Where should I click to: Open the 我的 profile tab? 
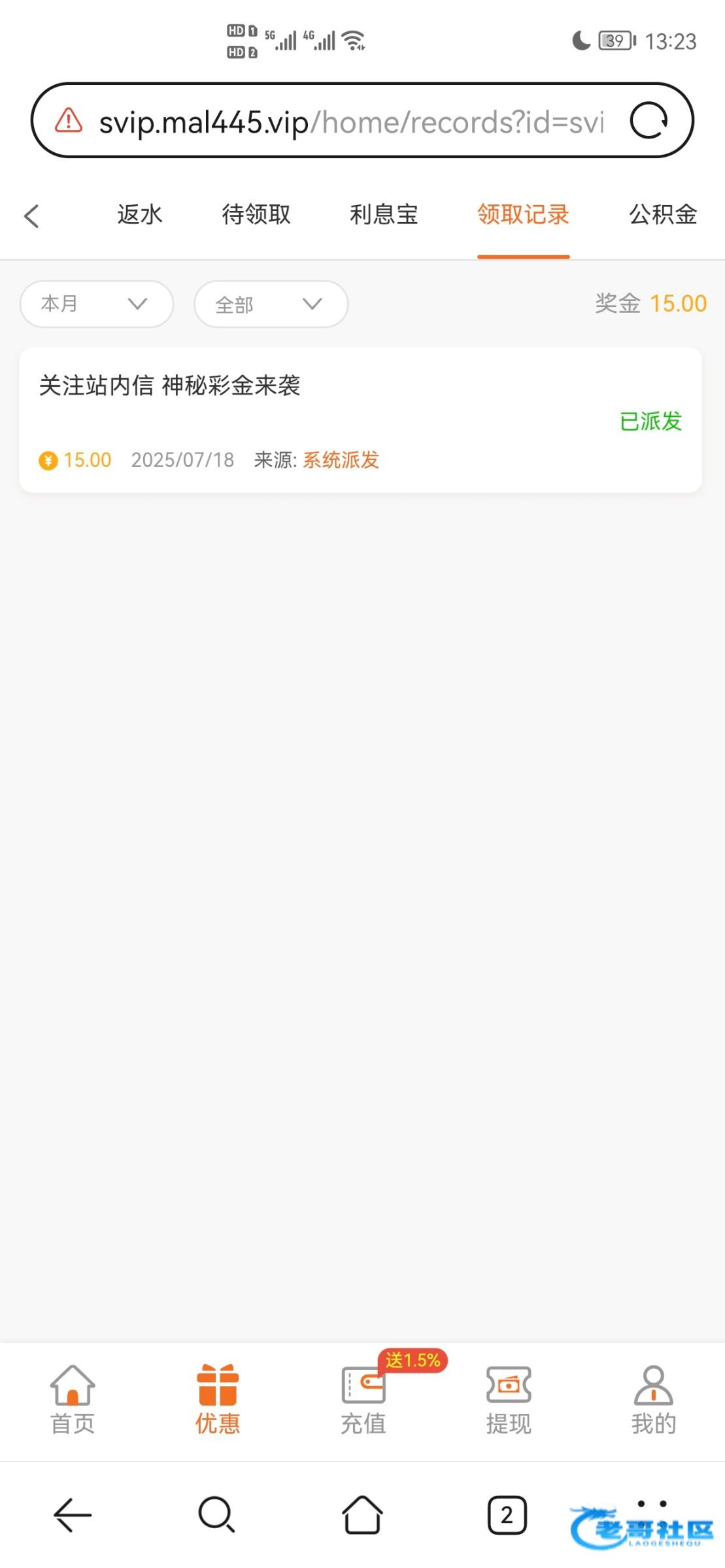[653, 1400]
